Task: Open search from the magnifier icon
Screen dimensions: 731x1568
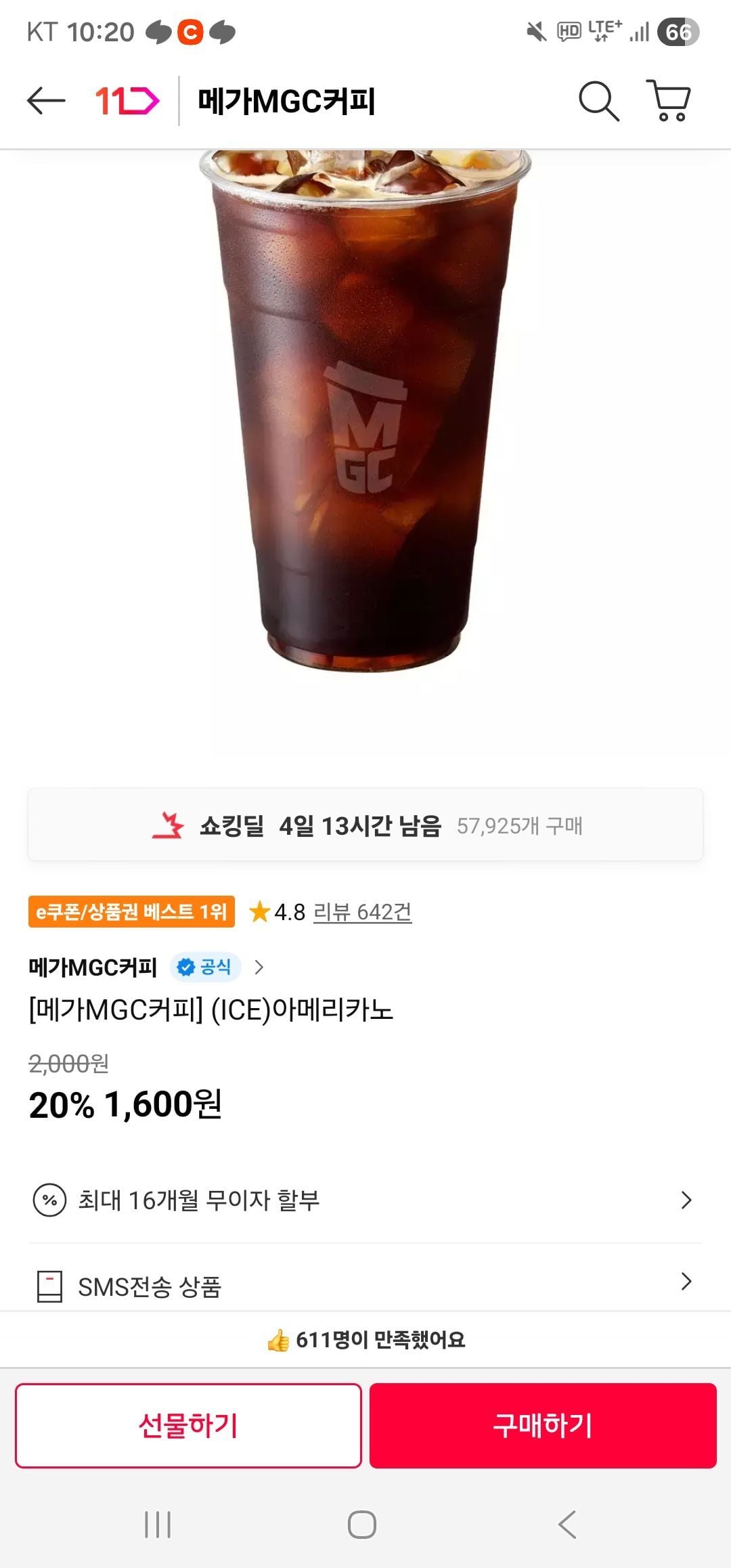Action: coord(598,102)
